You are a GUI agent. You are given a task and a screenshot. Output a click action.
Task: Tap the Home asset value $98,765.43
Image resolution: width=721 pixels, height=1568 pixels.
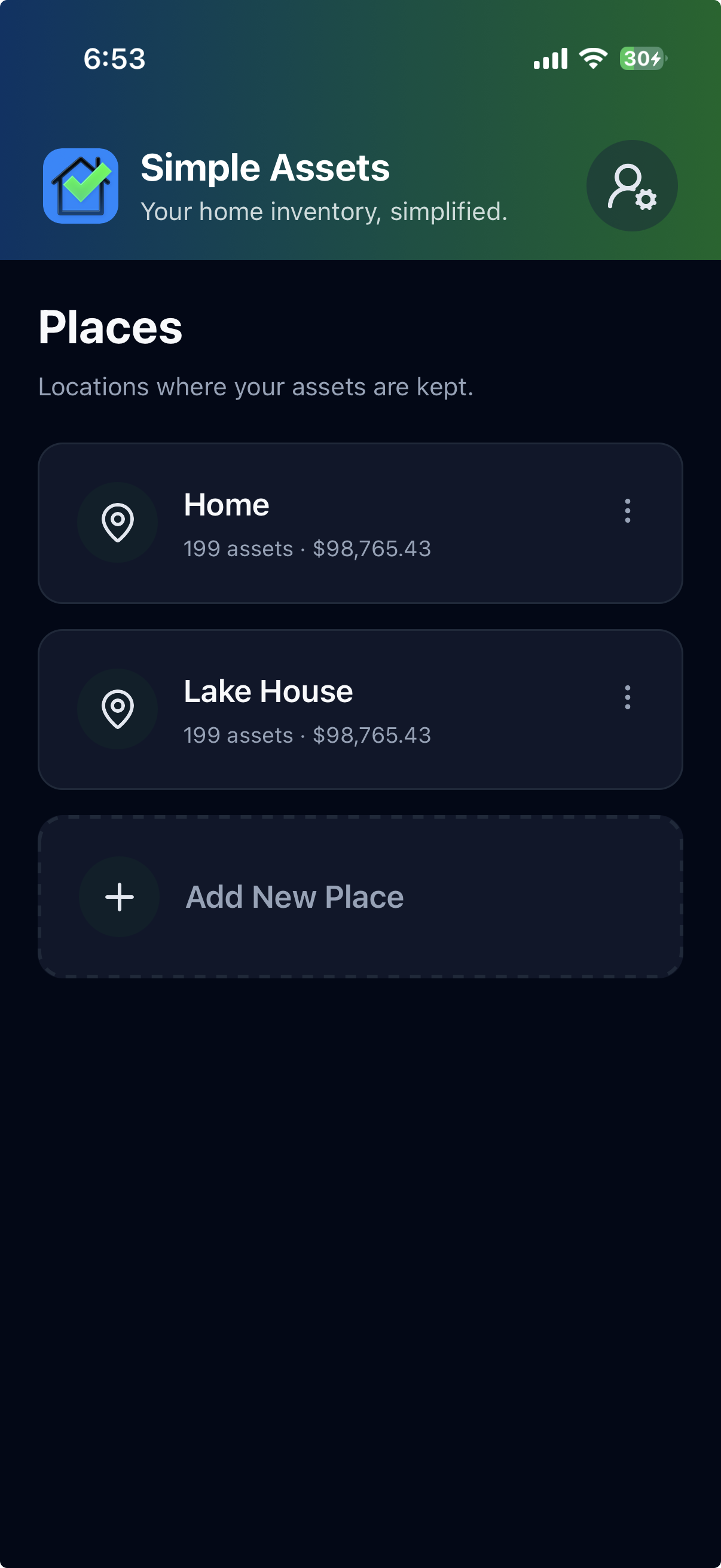pyautogui.click(x=371, y=548)
